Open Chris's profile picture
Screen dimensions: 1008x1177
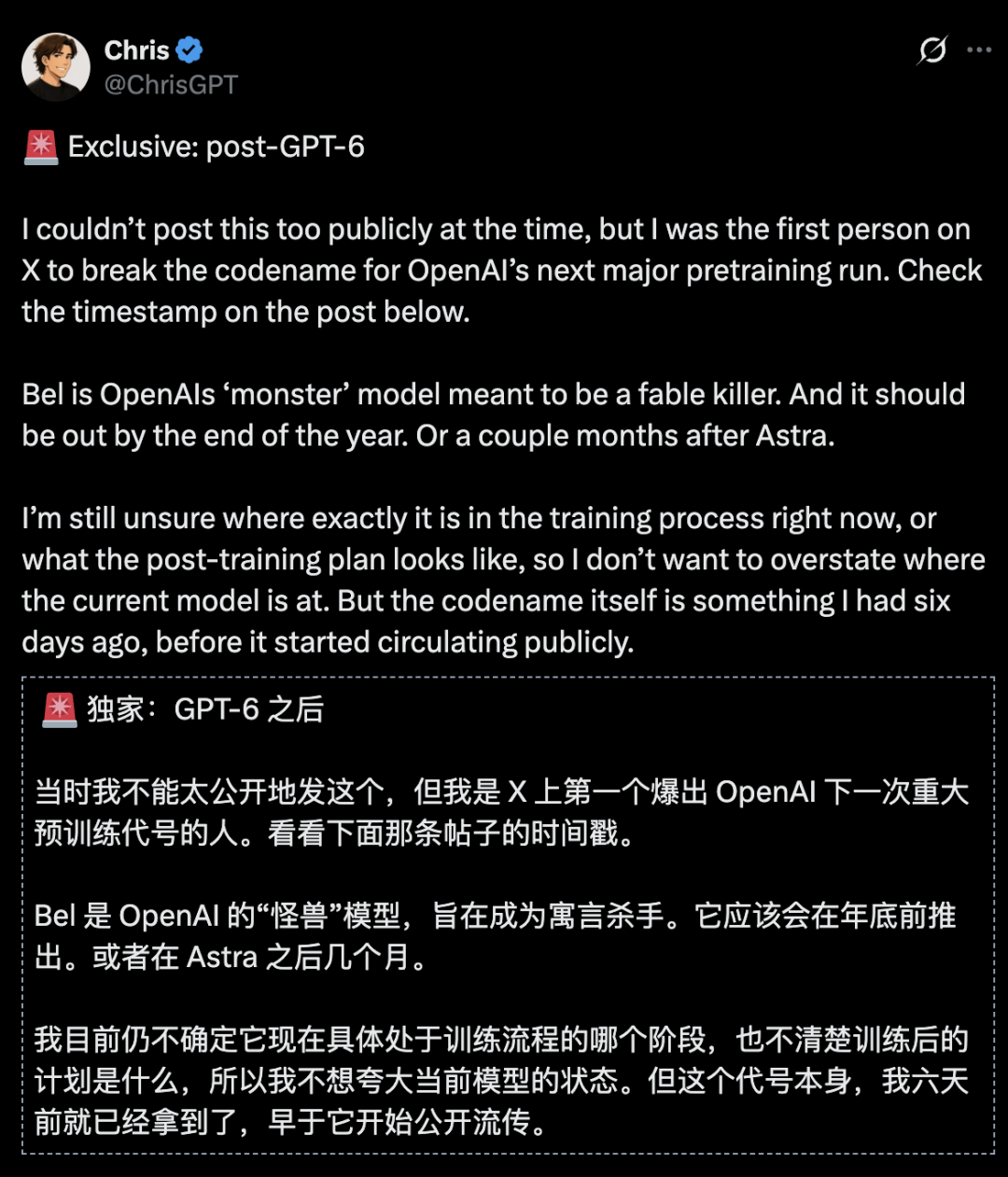pyautogui.click(x=56, y=67)
